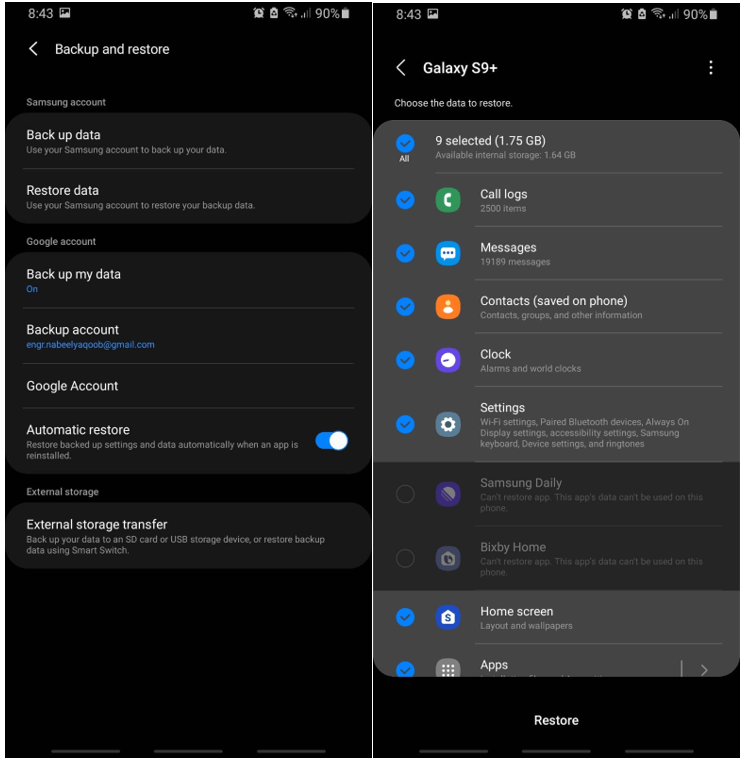This screenshot has height=759, width=744.
Task: Uncheck Call logs checkbox
Action: coord(405,200)
